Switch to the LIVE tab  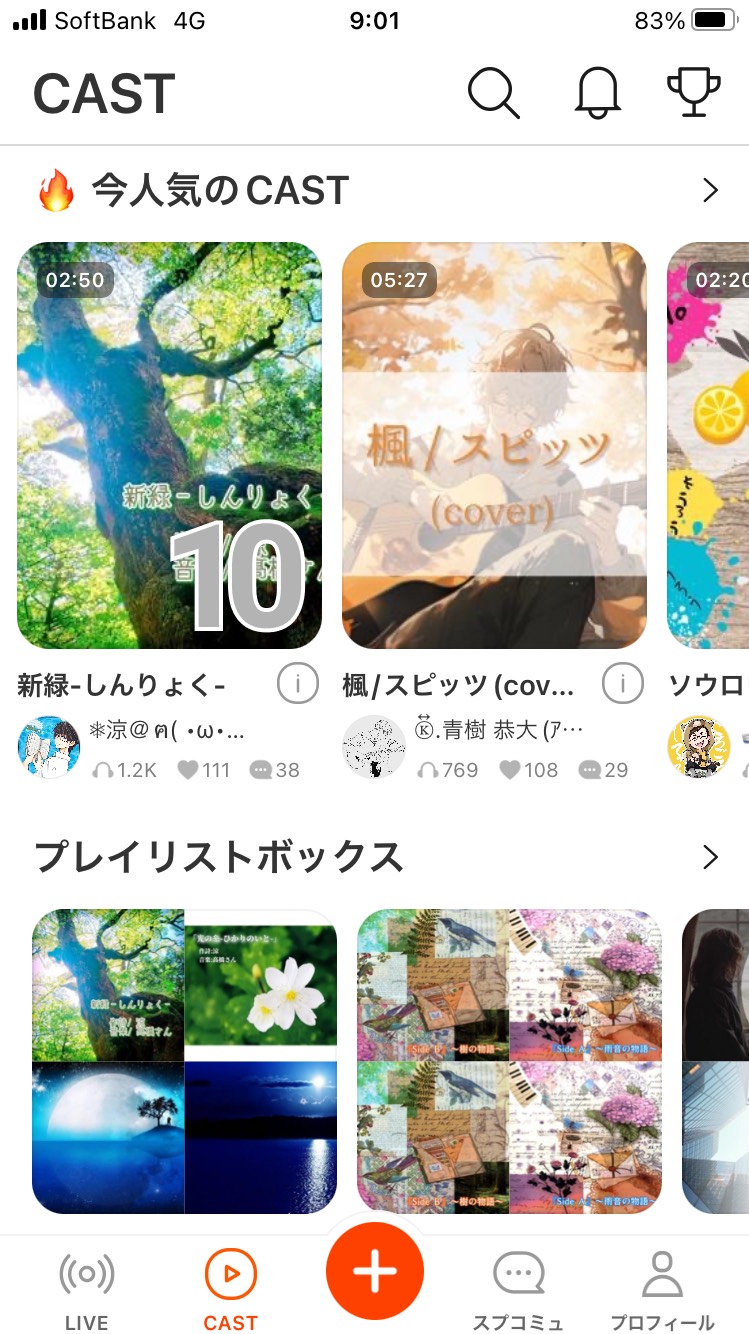87,1290
